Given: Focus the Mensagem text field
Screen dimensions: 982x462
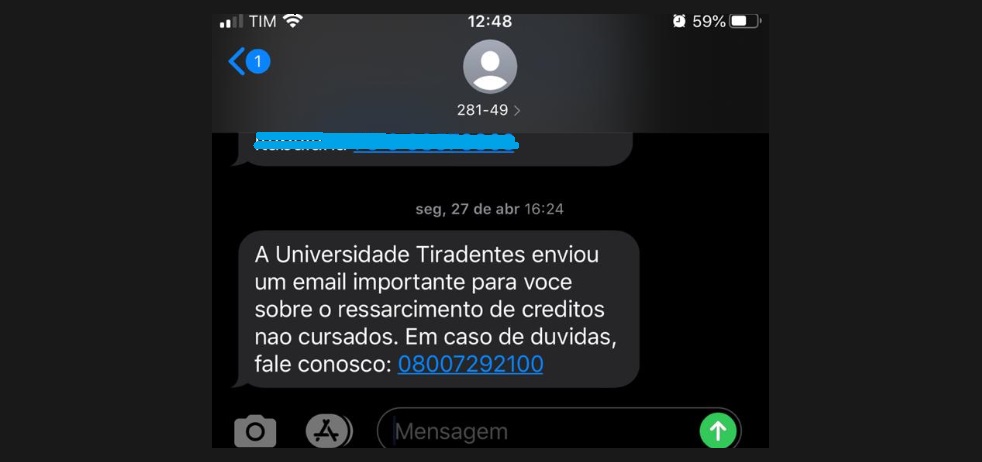Looking at the screenshot, I should 540,432.
